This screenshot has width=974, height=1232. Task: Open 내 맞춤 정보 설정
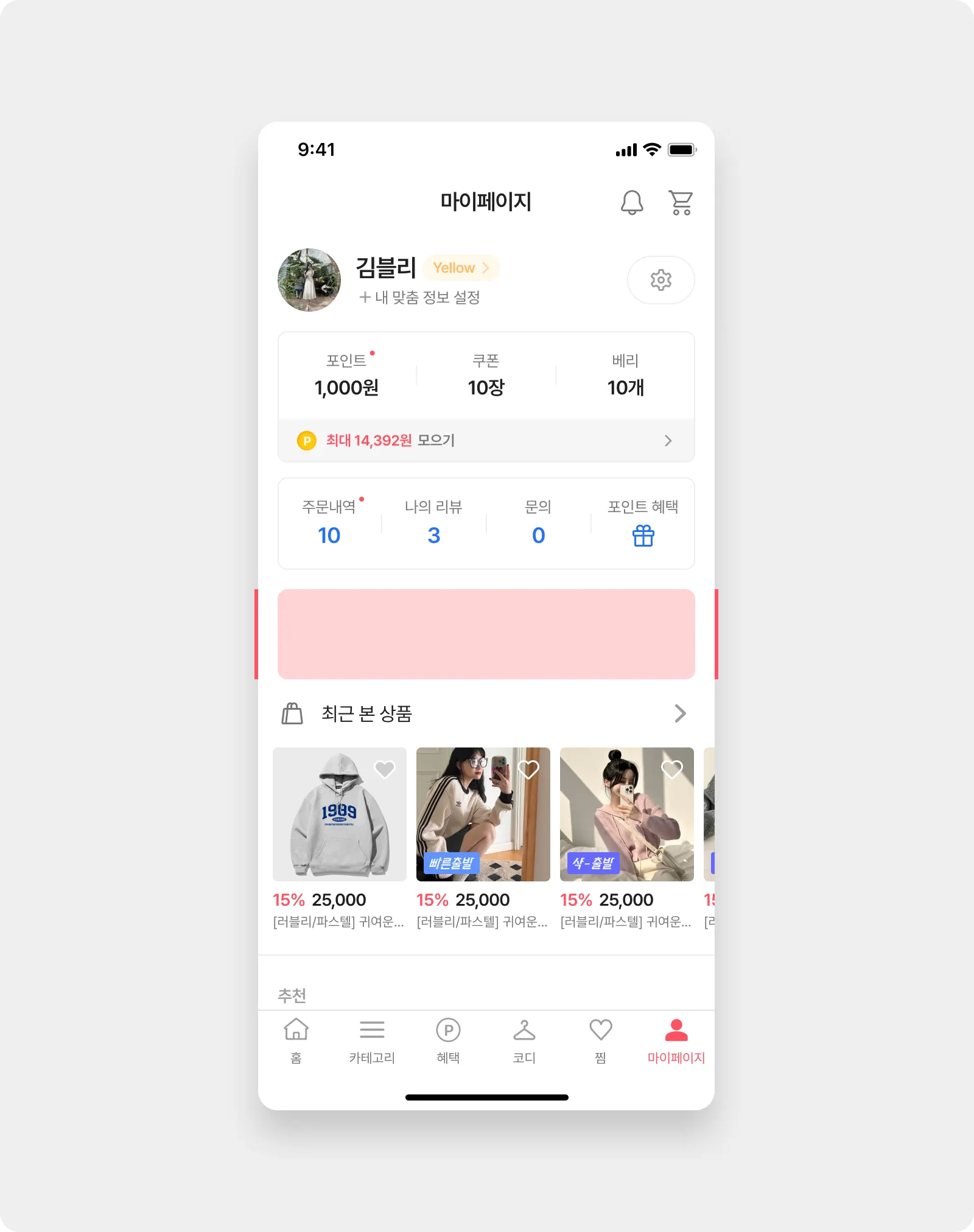click(420, 298)
